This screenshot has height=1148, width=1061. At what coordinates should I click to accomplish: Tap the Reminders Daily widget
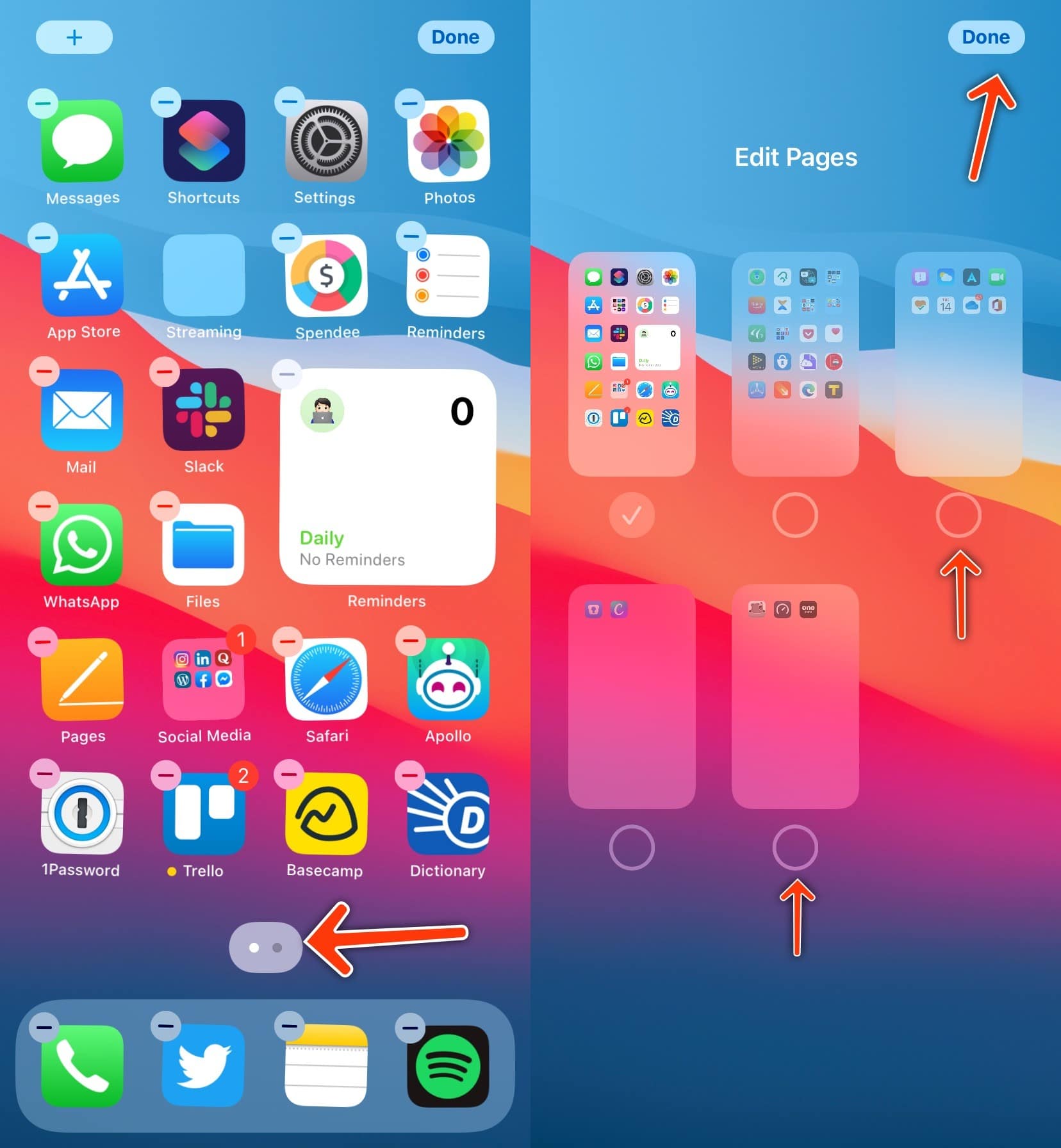click(x=387, y=477)
